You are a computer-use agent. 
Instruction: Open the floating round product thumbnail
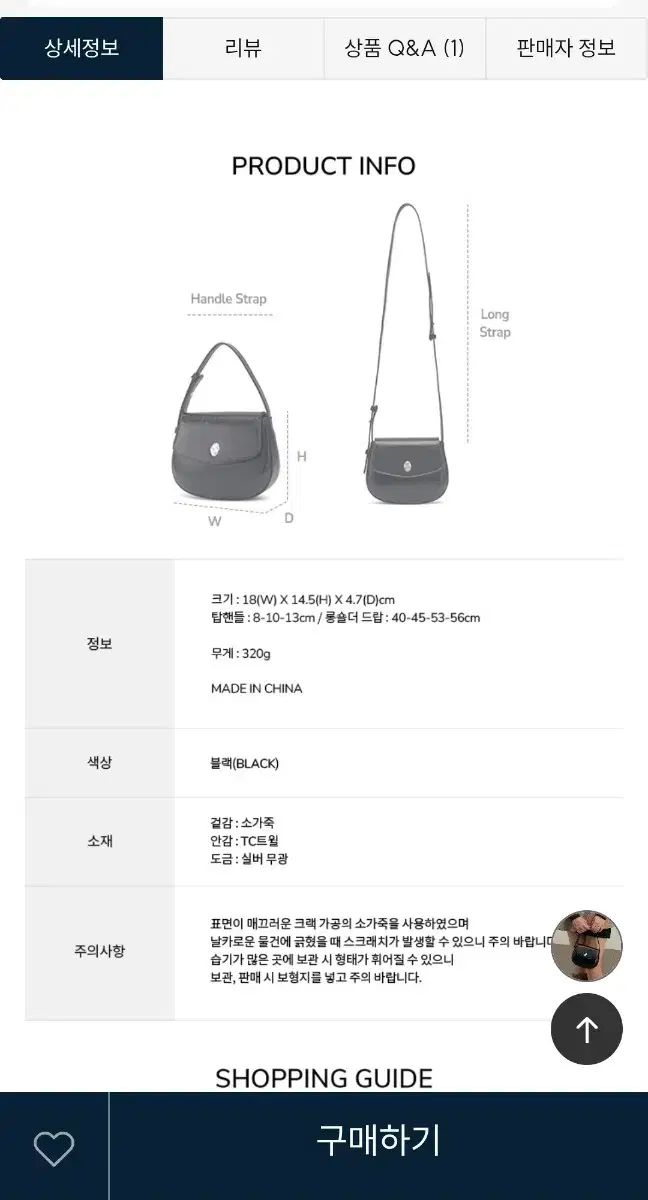(587, 946)
